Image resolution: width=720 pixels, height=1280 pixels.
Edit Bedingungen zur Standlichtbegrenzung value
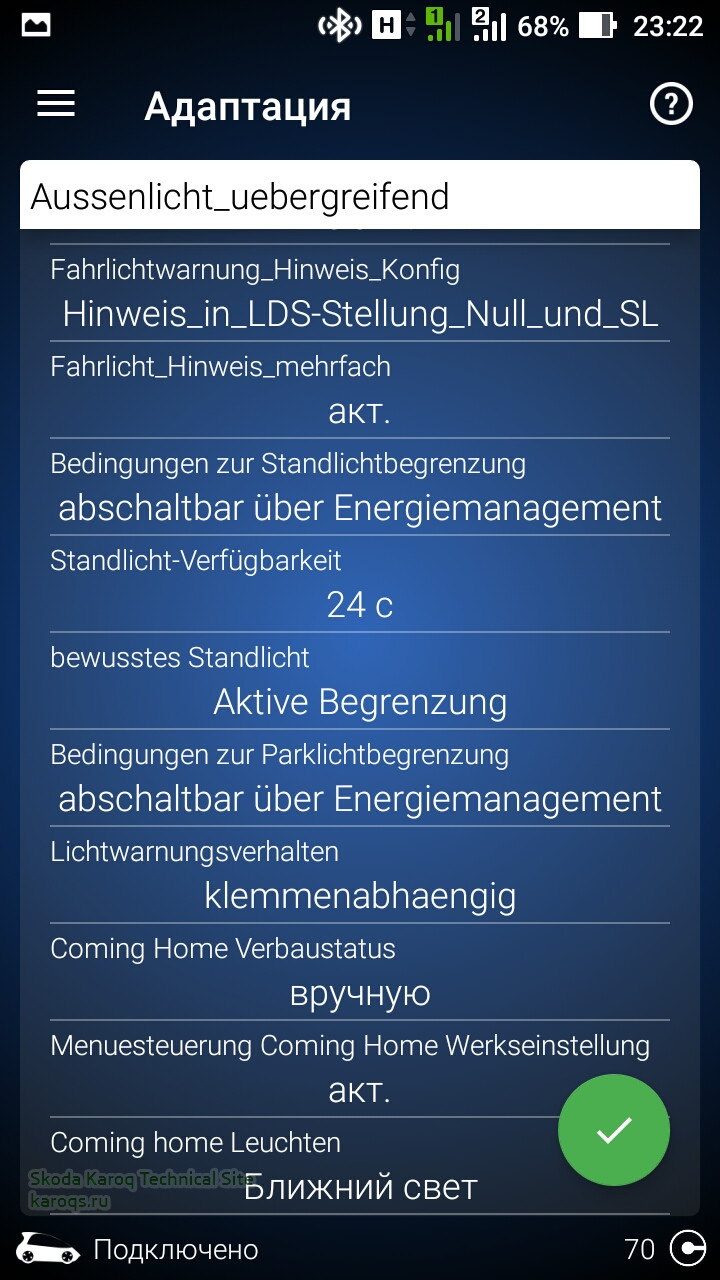(360, 508)
